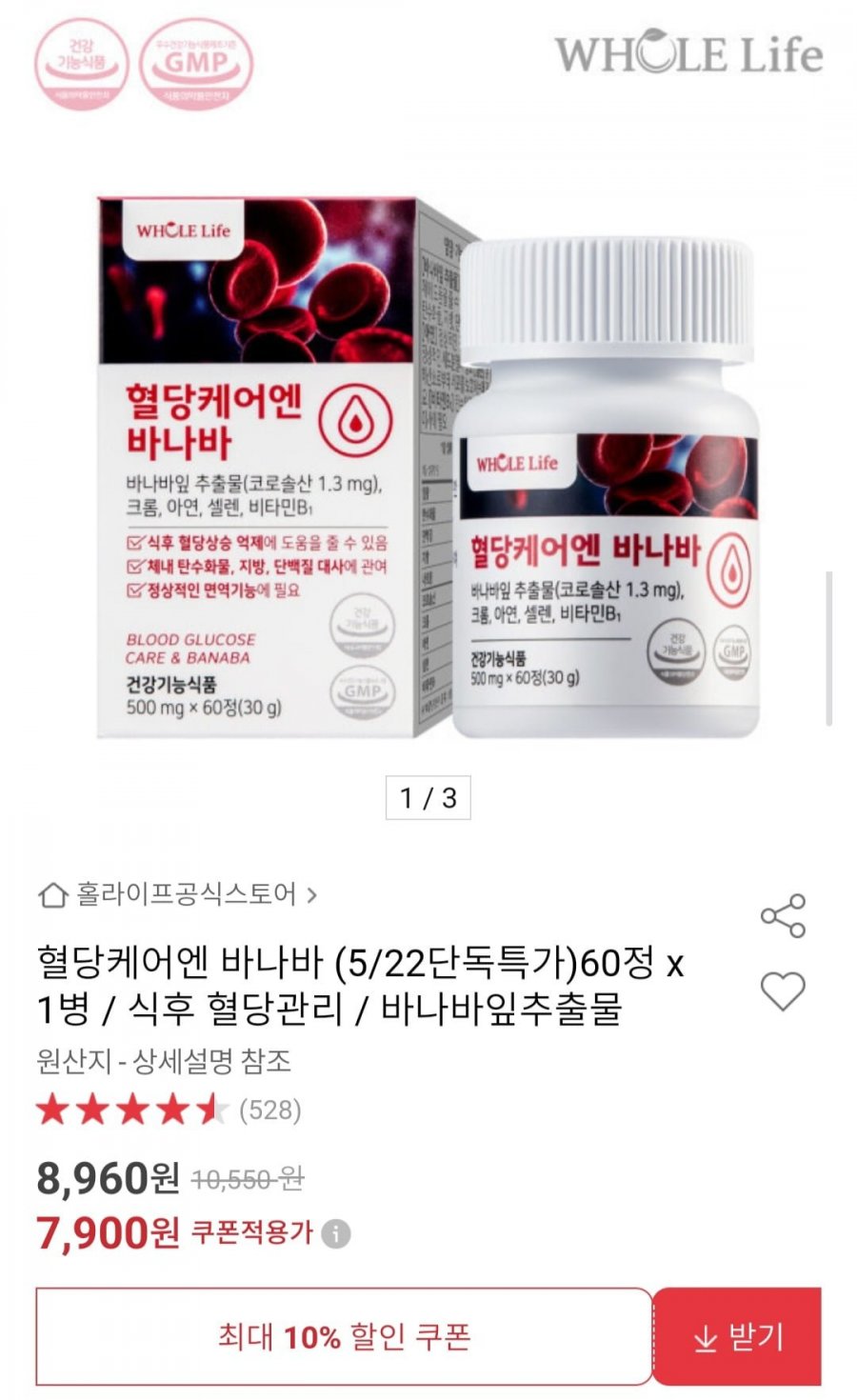
Task: Open the reviews via star rating (528)
Action: [x=169, y=1110]
